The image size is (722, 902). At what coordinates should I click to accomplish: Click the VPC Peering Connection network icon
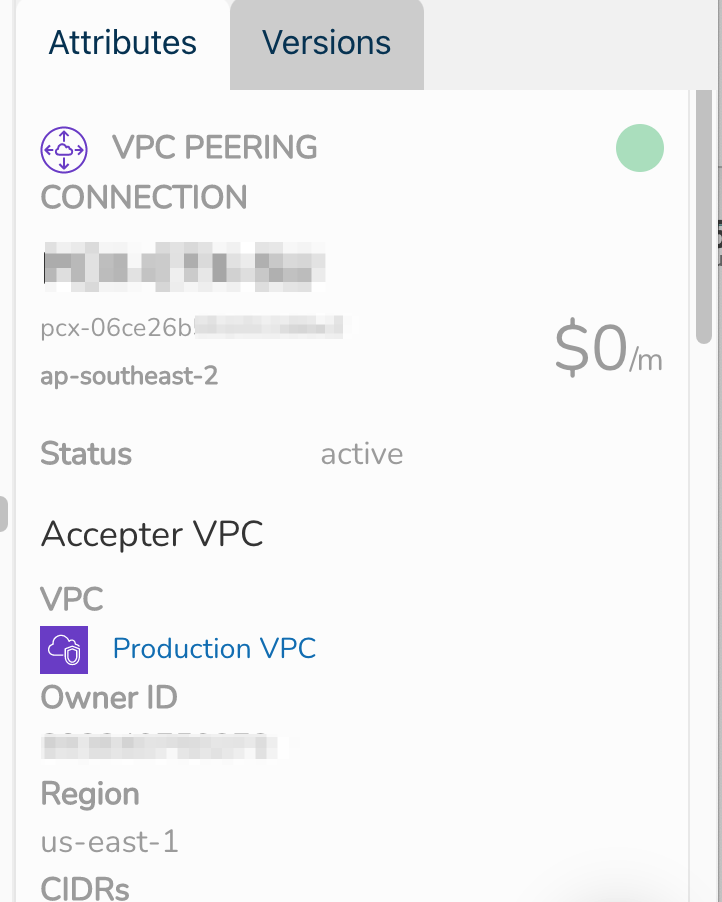pos(63,148)
